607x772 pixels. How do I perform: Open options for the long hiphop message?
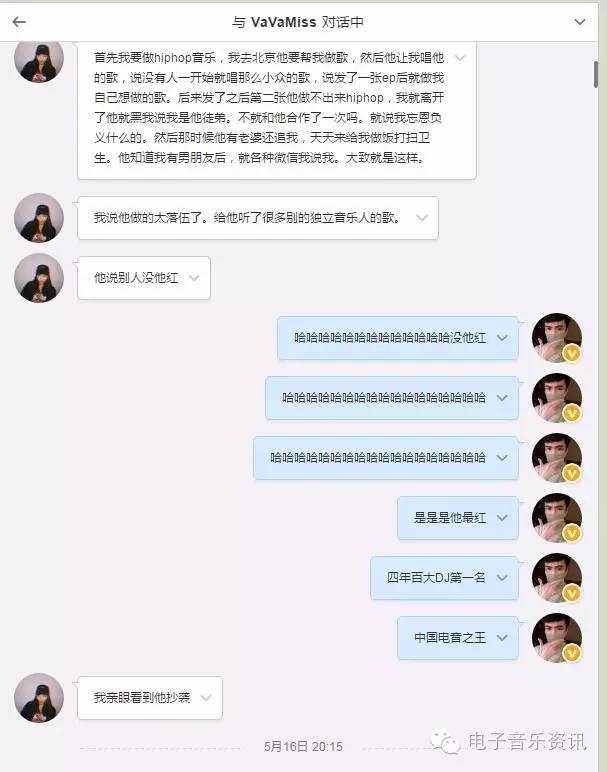459,60
